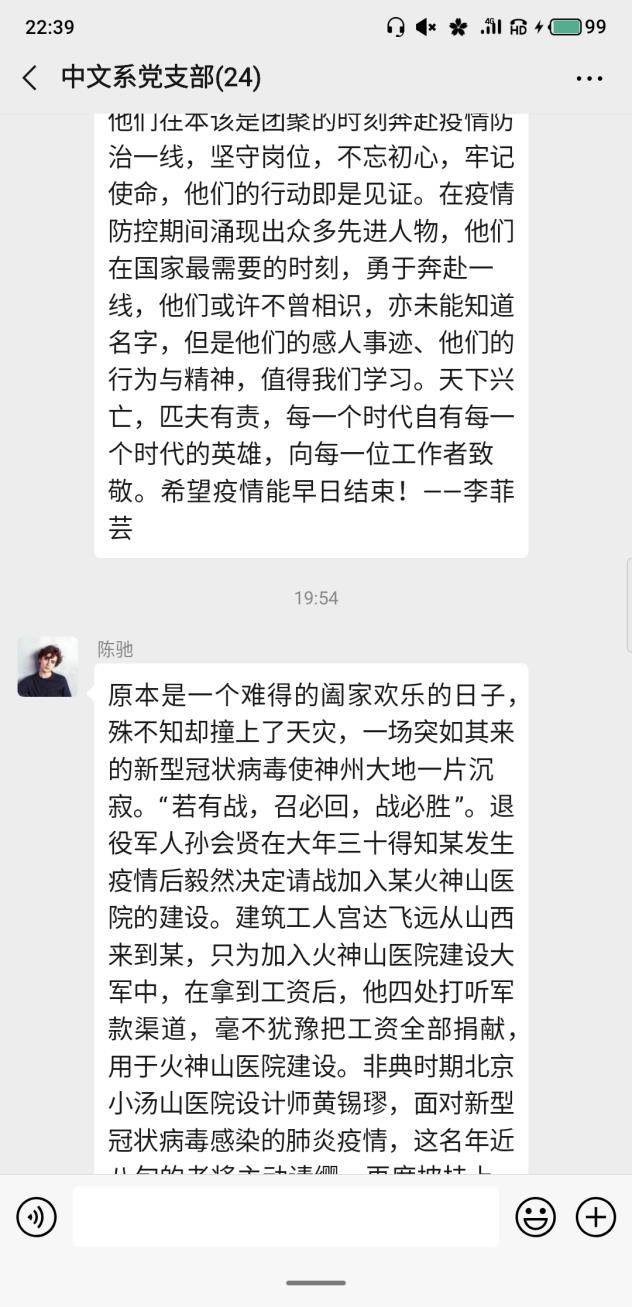Open the group chat overflow menu

click(589, 78)
